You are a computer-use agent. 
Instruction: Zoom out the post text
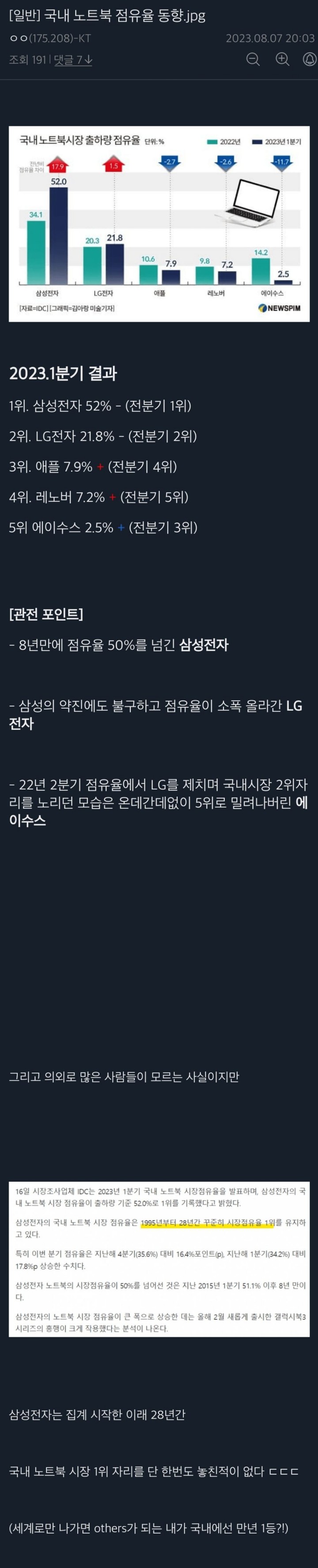tap(253, 59)
